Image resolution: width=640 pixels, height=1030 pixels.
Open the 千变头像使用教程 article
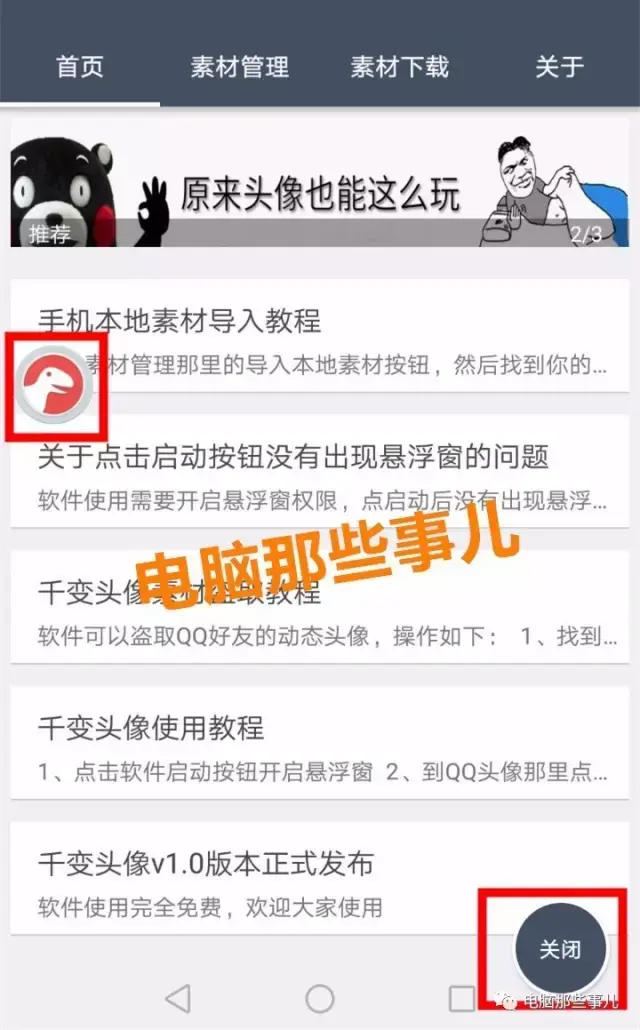click(320, 742)
